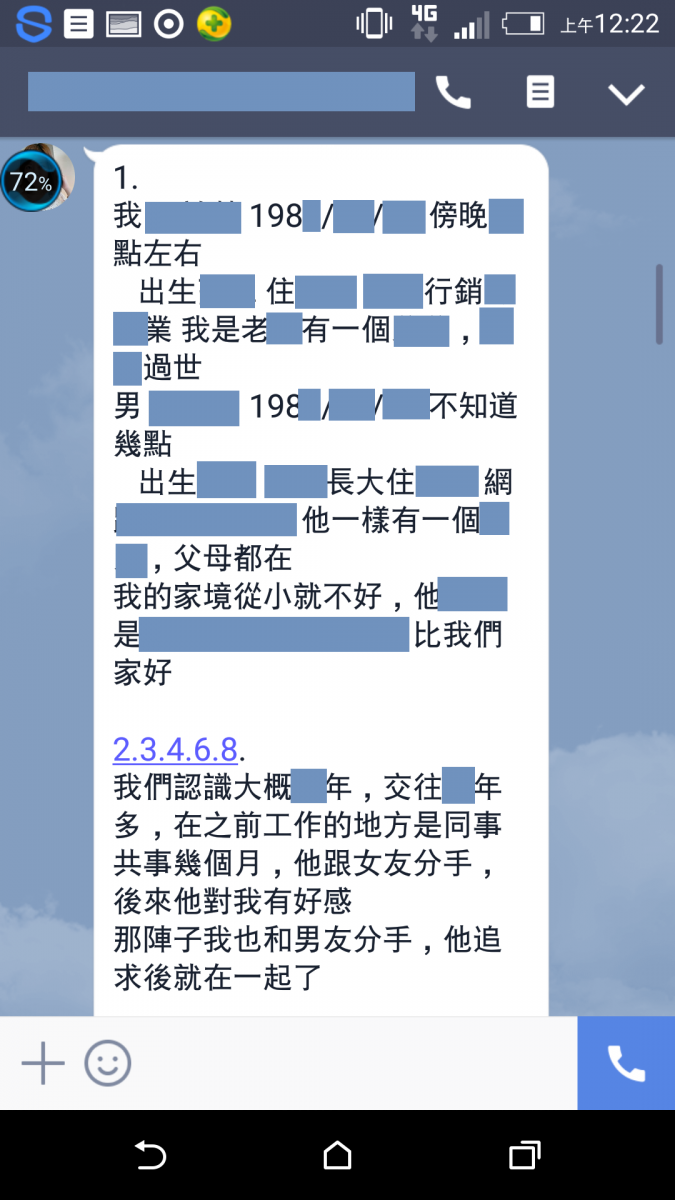Open the recent apps view
Image resolution: width=675 pixels, height=1200 pixels.
[524, 1156]
